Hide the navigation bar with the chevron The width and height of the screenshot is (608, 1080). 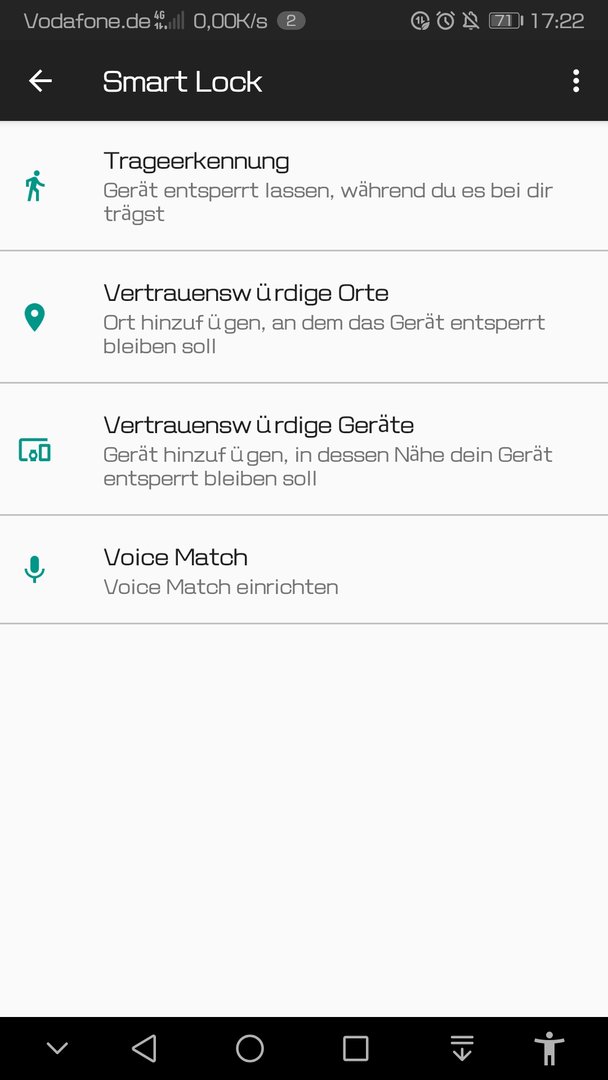point(57,1048)
